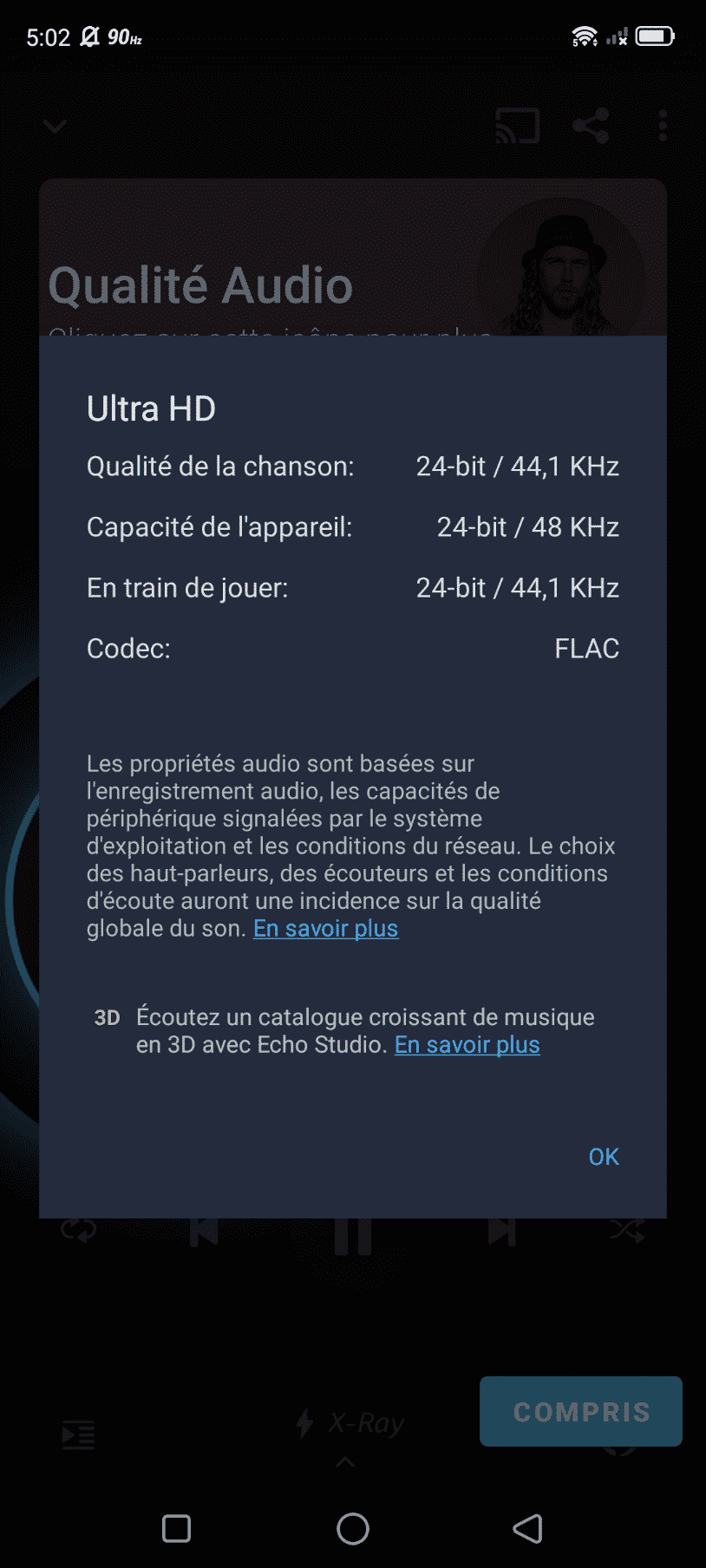Go back with the system back button
This screenshot has height=1568, width=706.
[x=527, y=1528]
